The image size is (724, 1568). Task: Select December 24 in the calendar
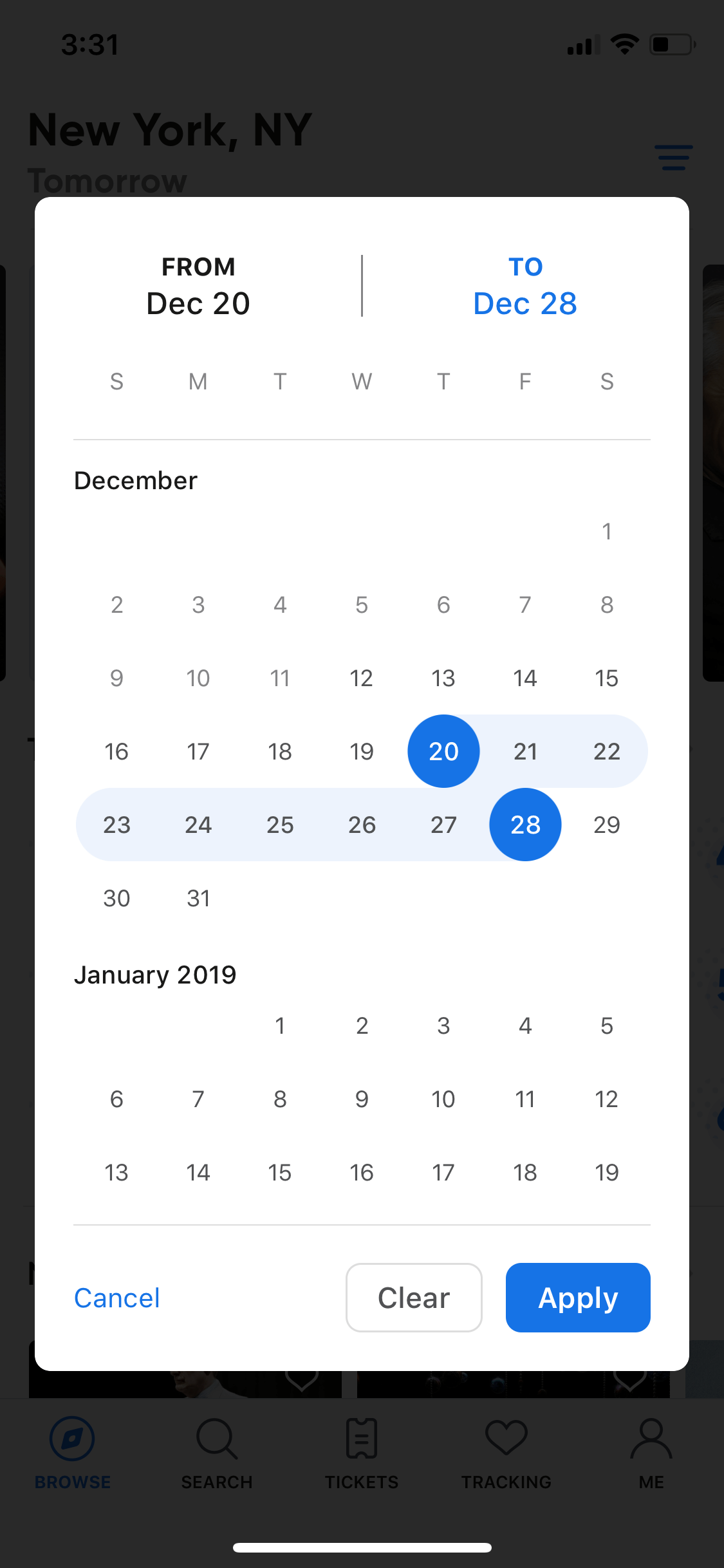(198, 825)
